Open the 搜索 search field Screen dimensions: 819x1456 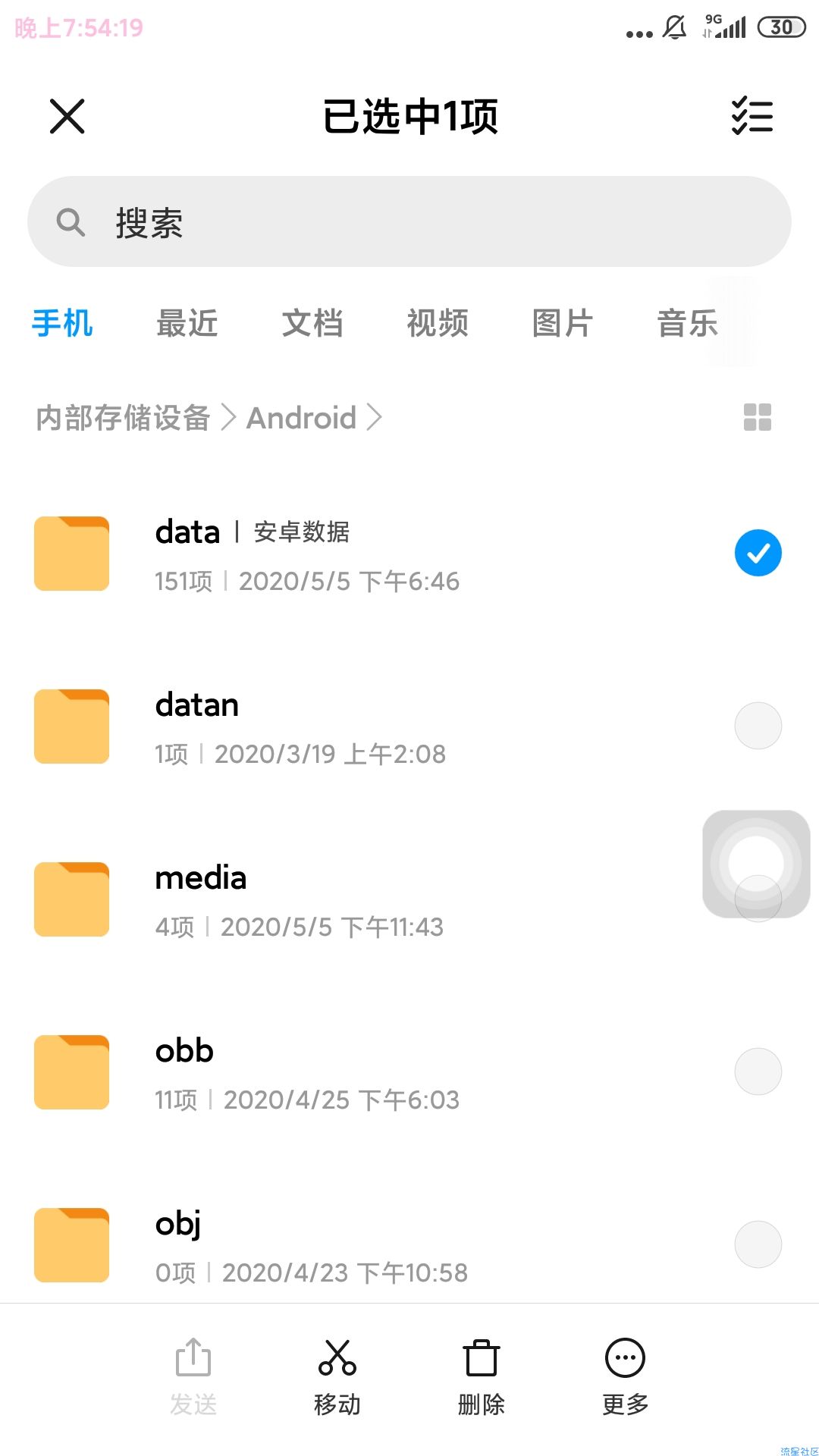coord(409,221)
